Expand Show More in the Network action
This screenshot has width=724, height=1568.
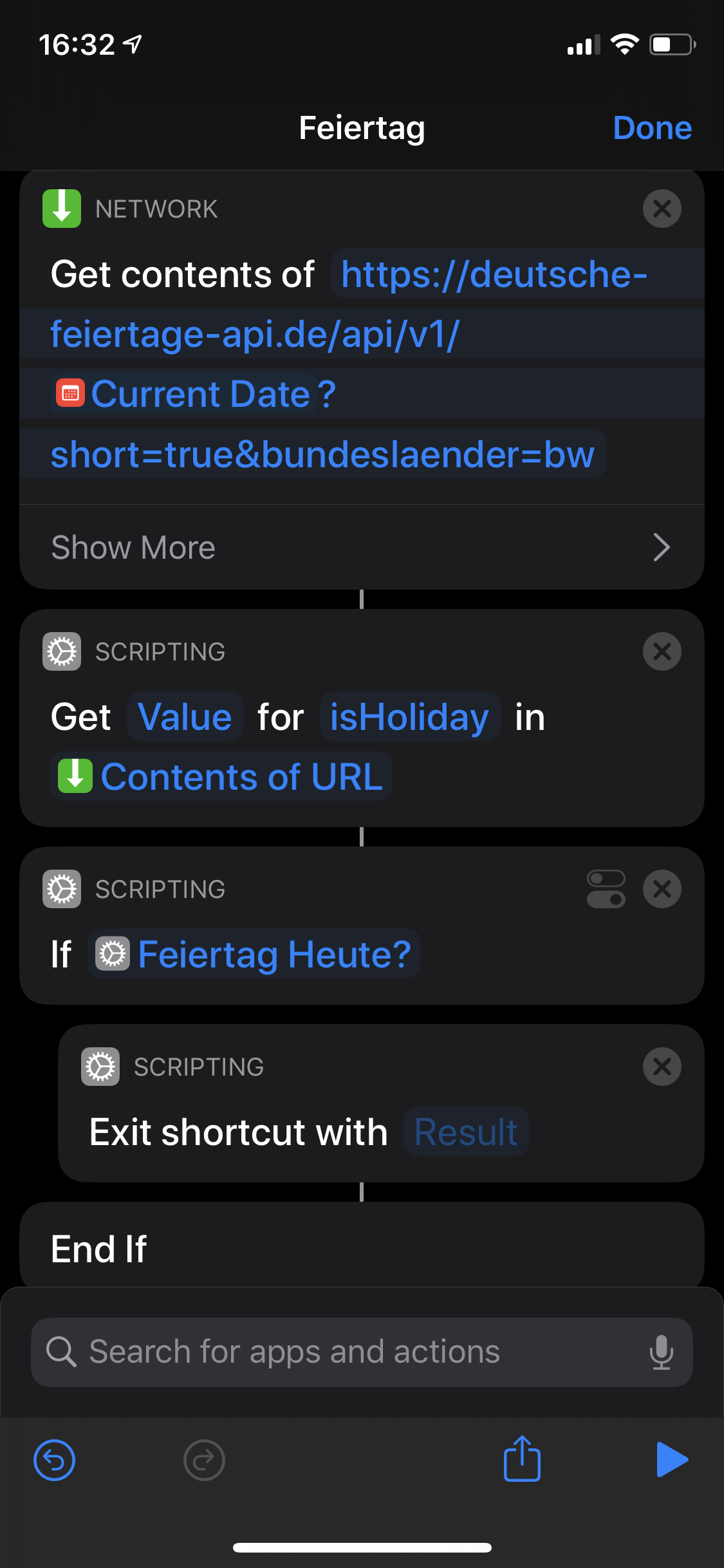point(360,547)
